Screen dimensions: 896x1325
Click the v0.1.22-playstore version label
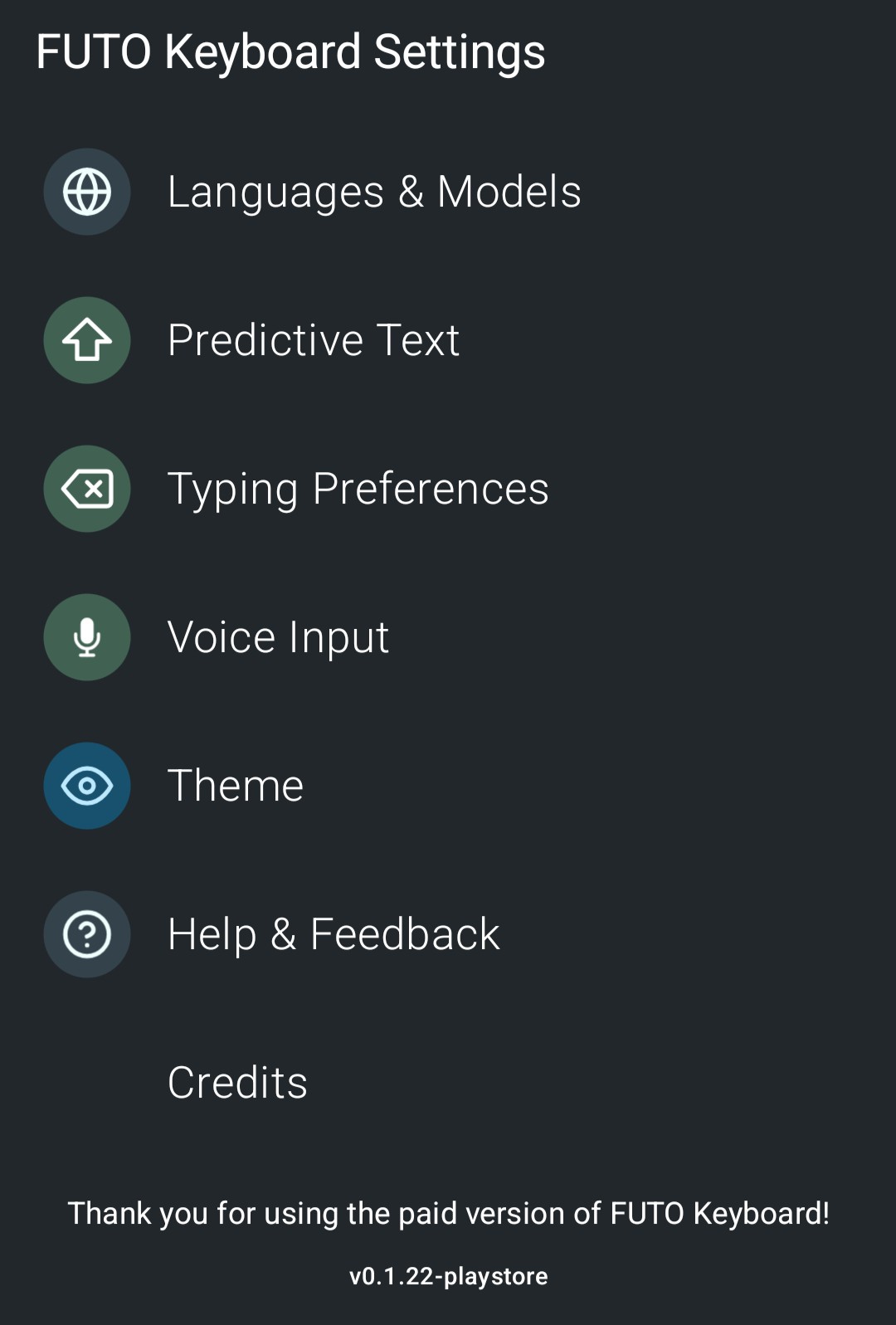448,1275
